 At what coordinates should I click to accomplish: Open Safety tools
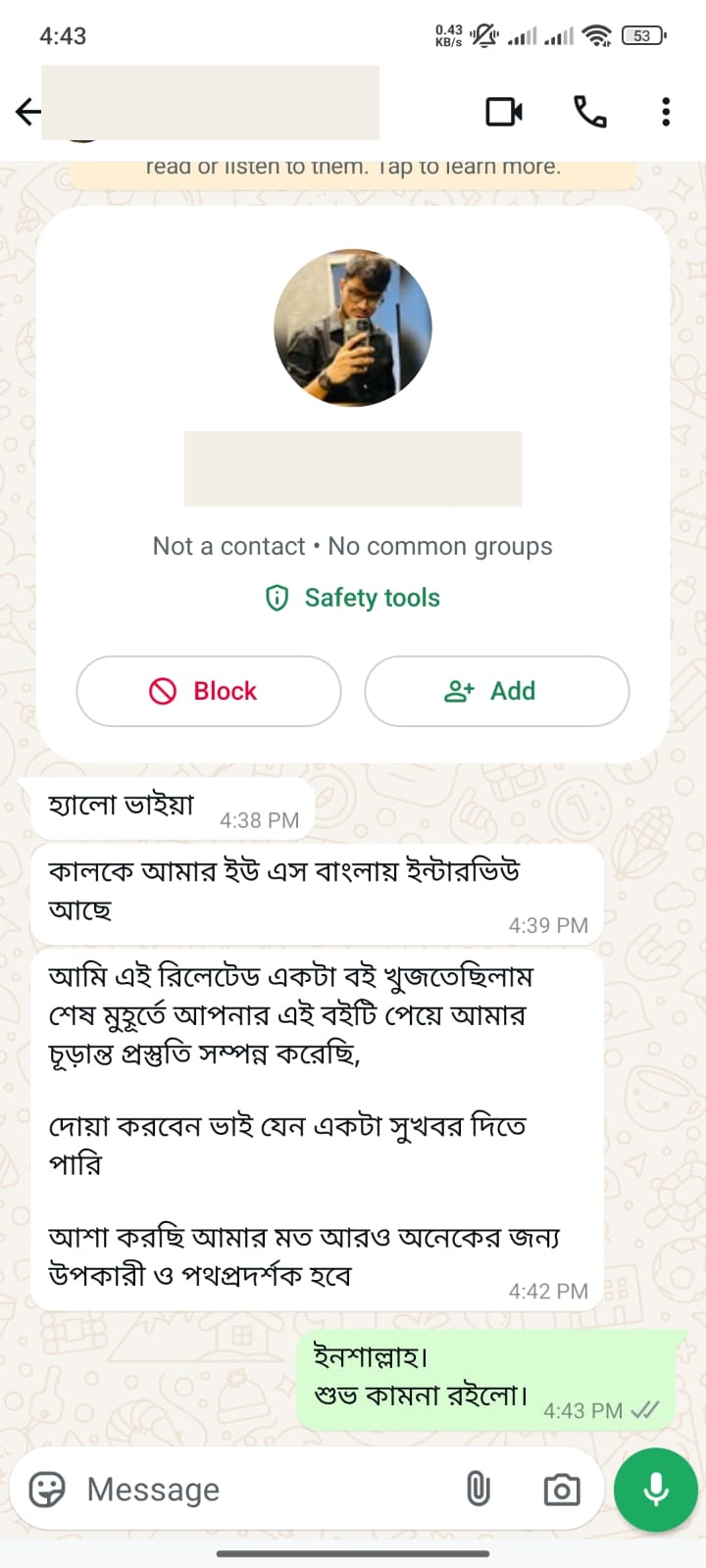pyautogui.click(x=353, y=598)
